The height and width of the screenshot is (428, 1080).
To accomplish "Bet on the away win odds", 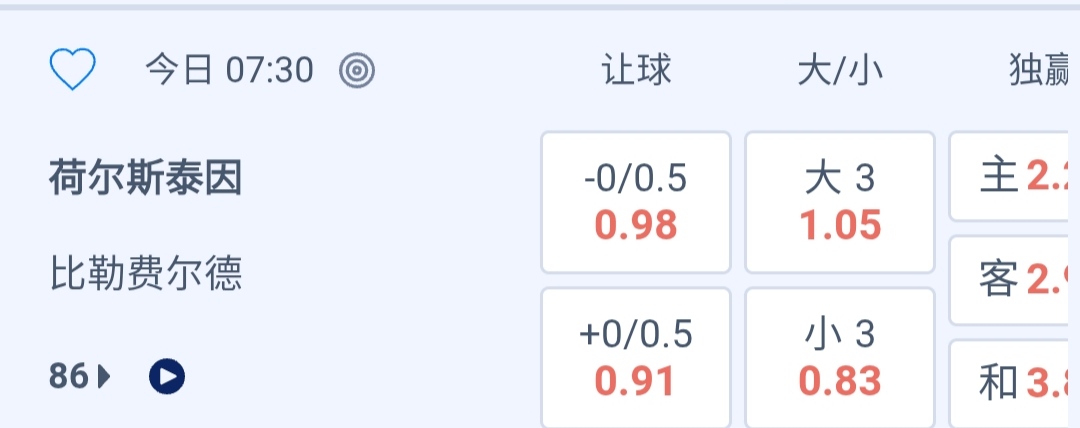I will pyautogui.click(x=1015, y=281).
